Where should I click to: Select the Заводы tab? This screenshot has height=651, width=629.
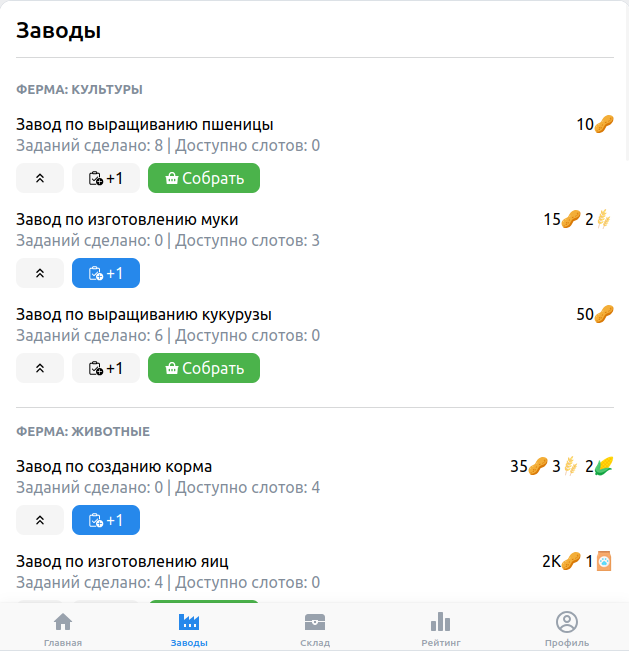coord(189,629)
